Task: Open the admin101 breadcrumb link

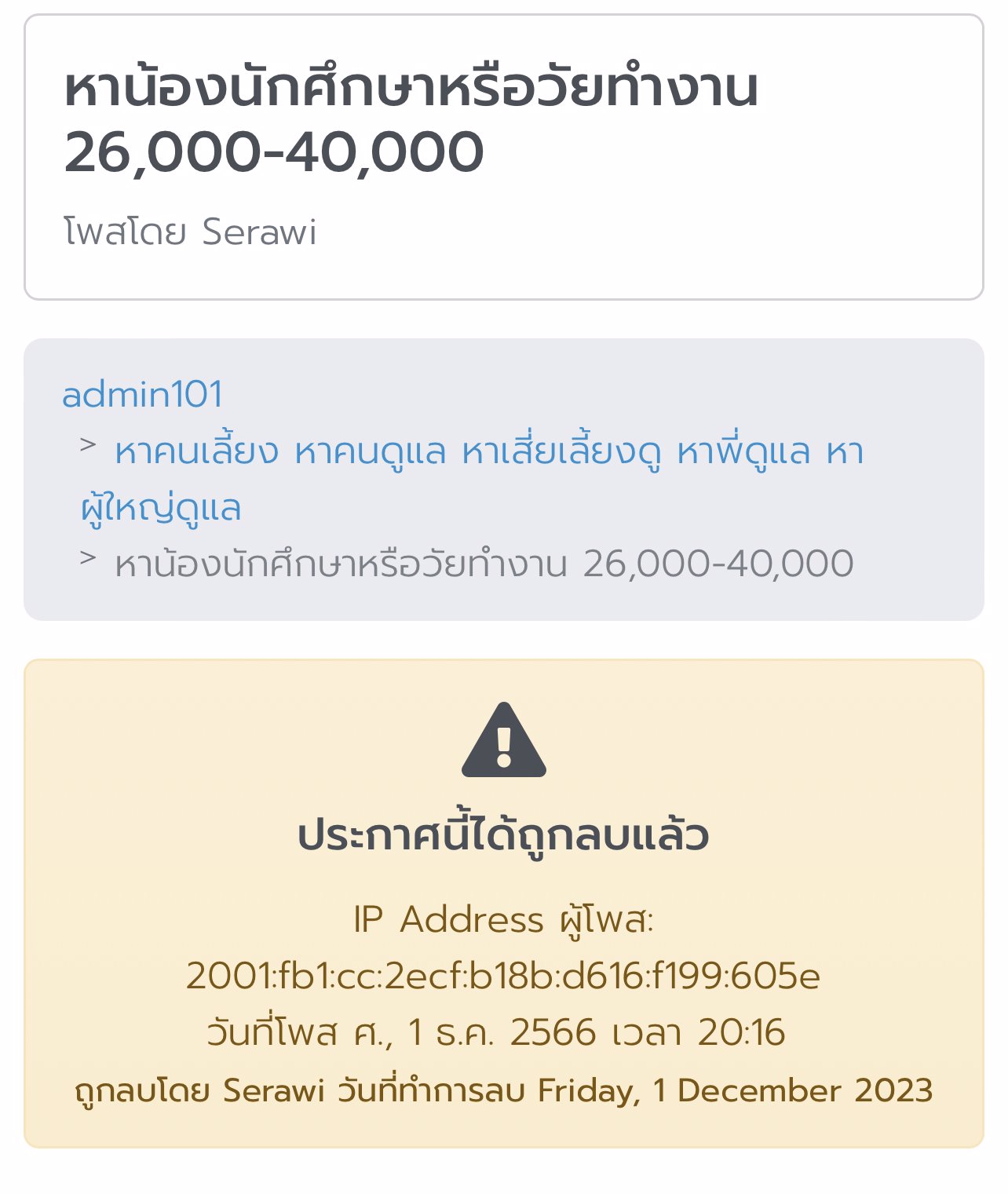Action: coord(142,394)
